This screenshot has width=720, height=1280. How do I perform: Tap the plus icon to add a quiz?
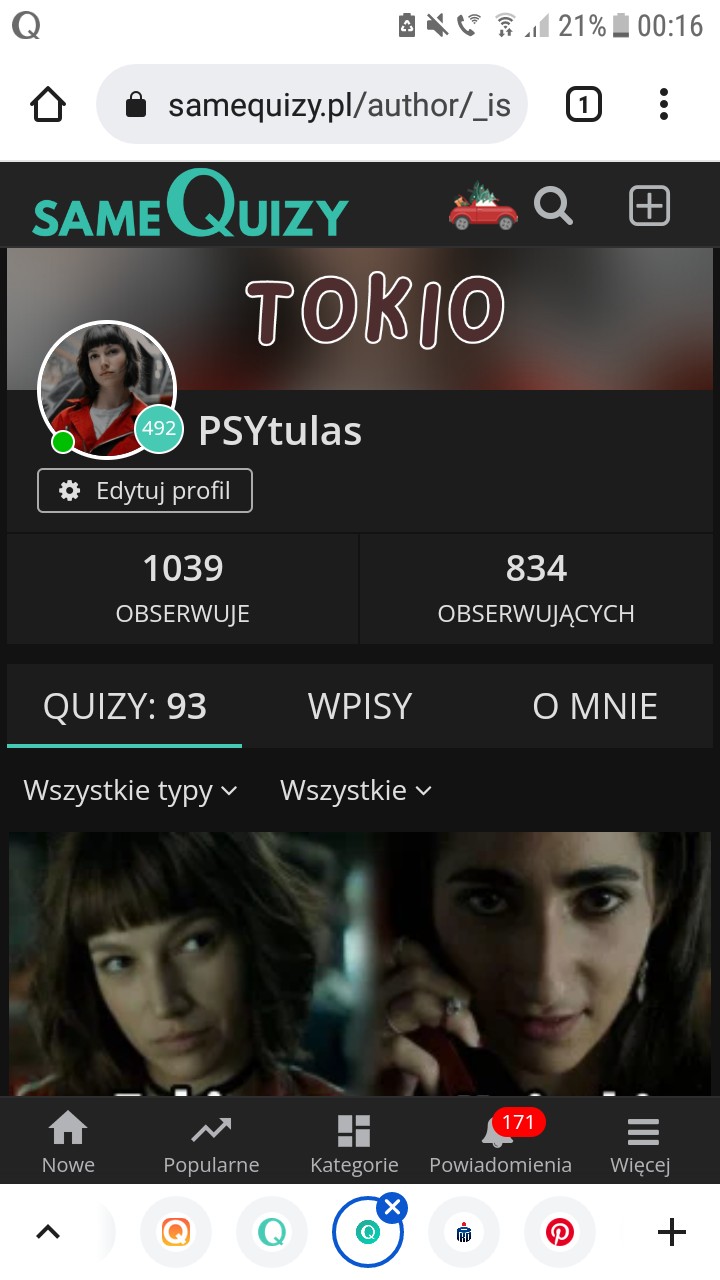[649, 207]
